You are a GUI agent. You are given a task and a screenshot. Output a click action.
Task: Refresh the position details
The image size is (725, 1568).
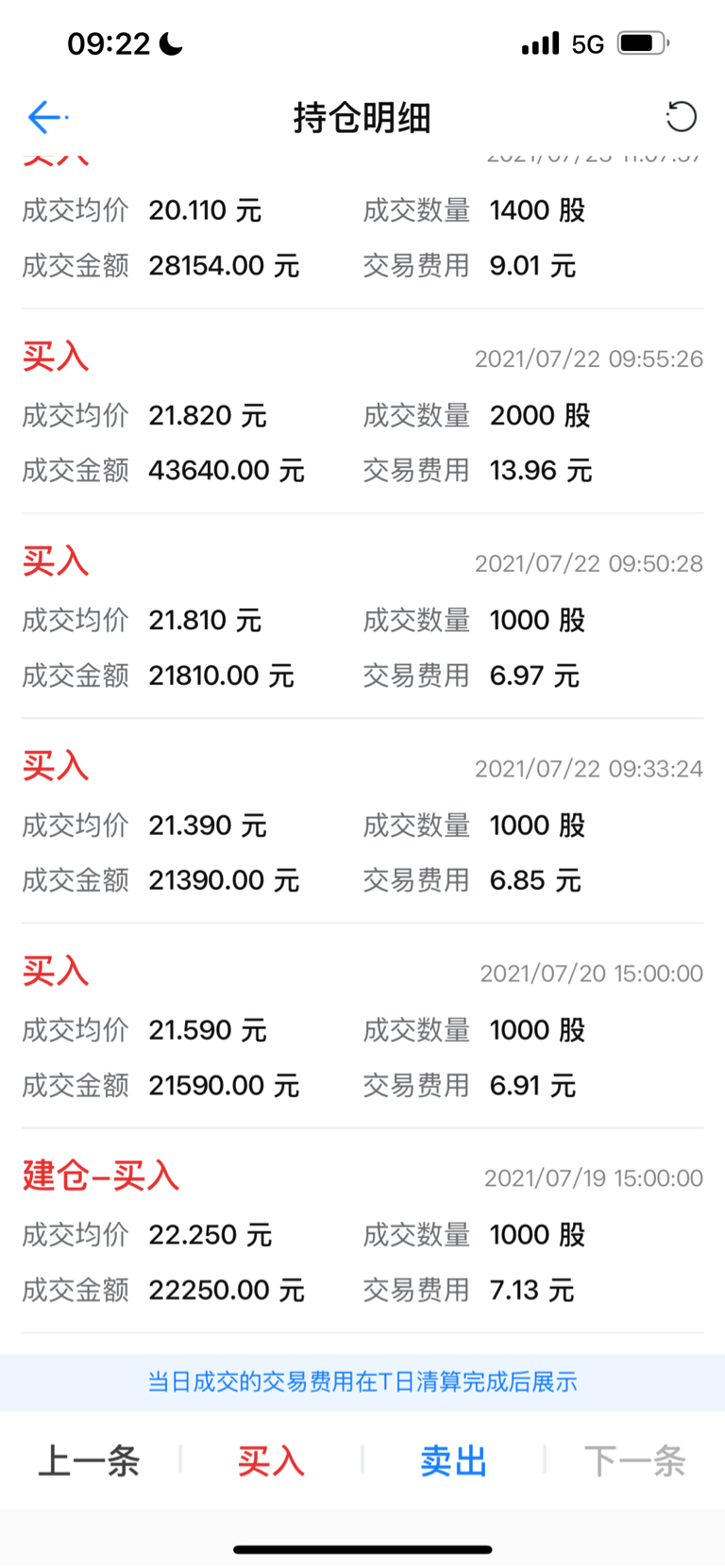tap(681, 117)
